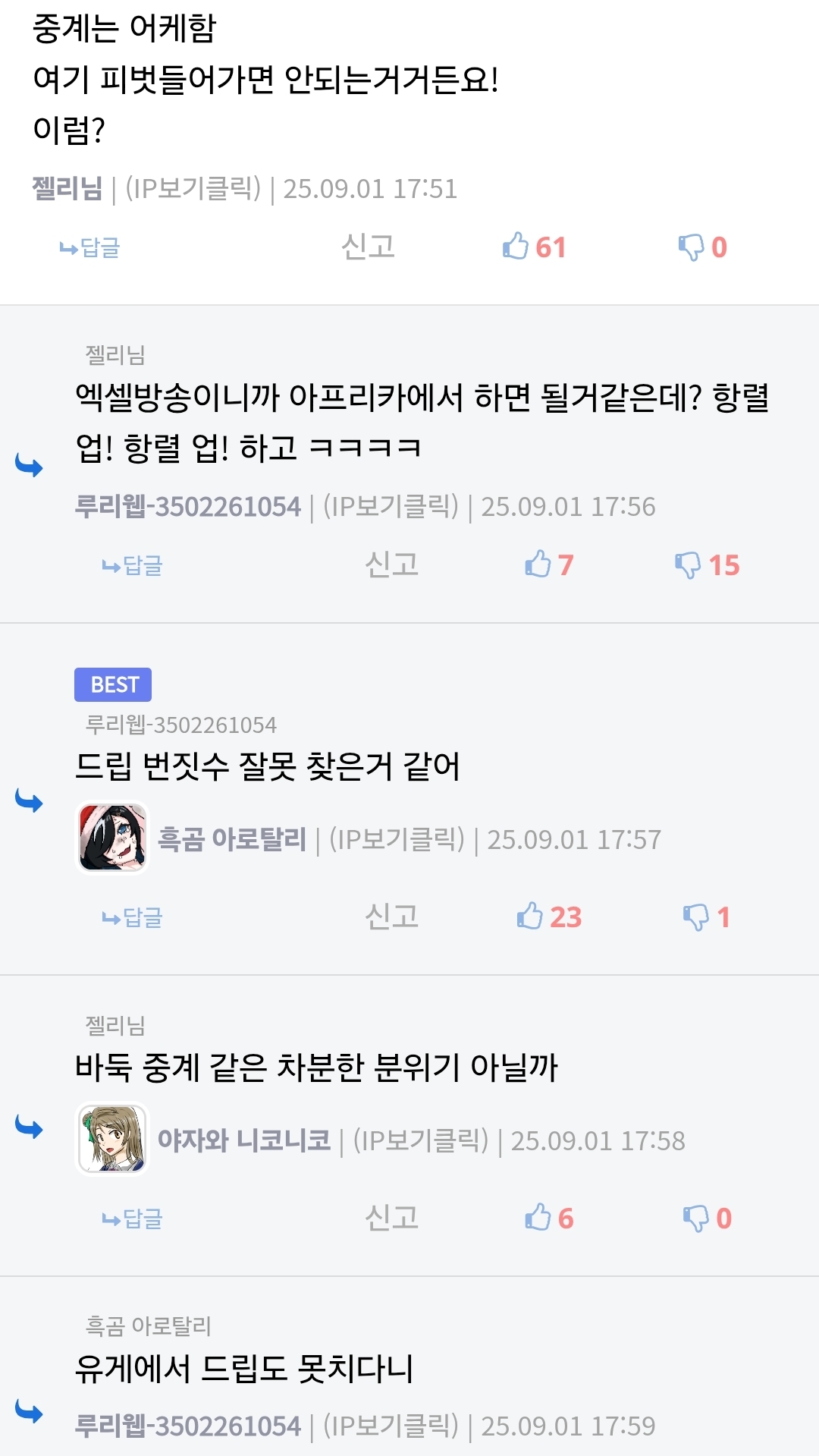Downvote the comment with 15 dislikes

(707, 564)
